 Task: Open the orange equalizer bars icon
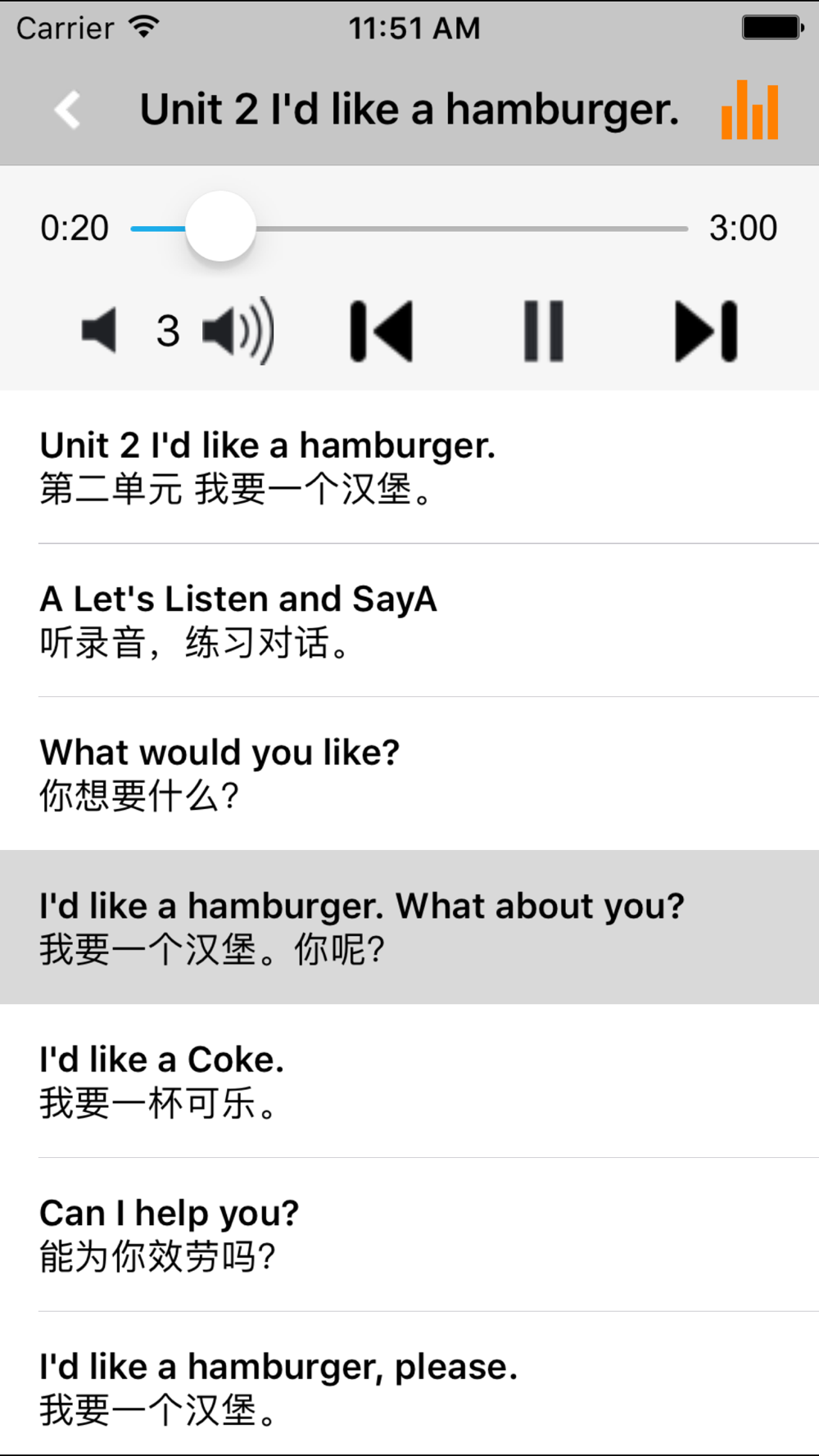(749, 110)
